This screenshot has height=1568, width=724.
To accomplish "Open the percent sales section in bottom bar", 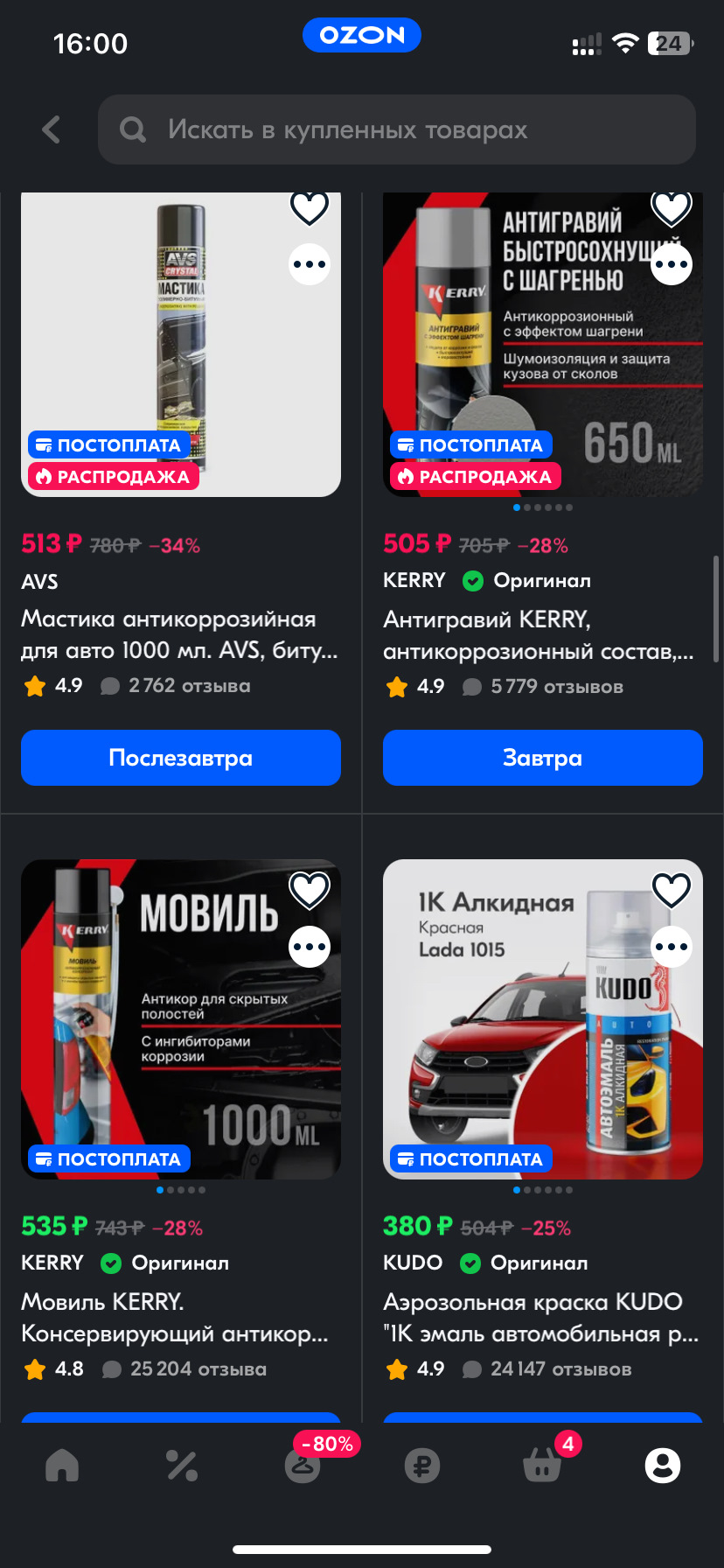I will pyautogui.click(x=181, y=1466).
